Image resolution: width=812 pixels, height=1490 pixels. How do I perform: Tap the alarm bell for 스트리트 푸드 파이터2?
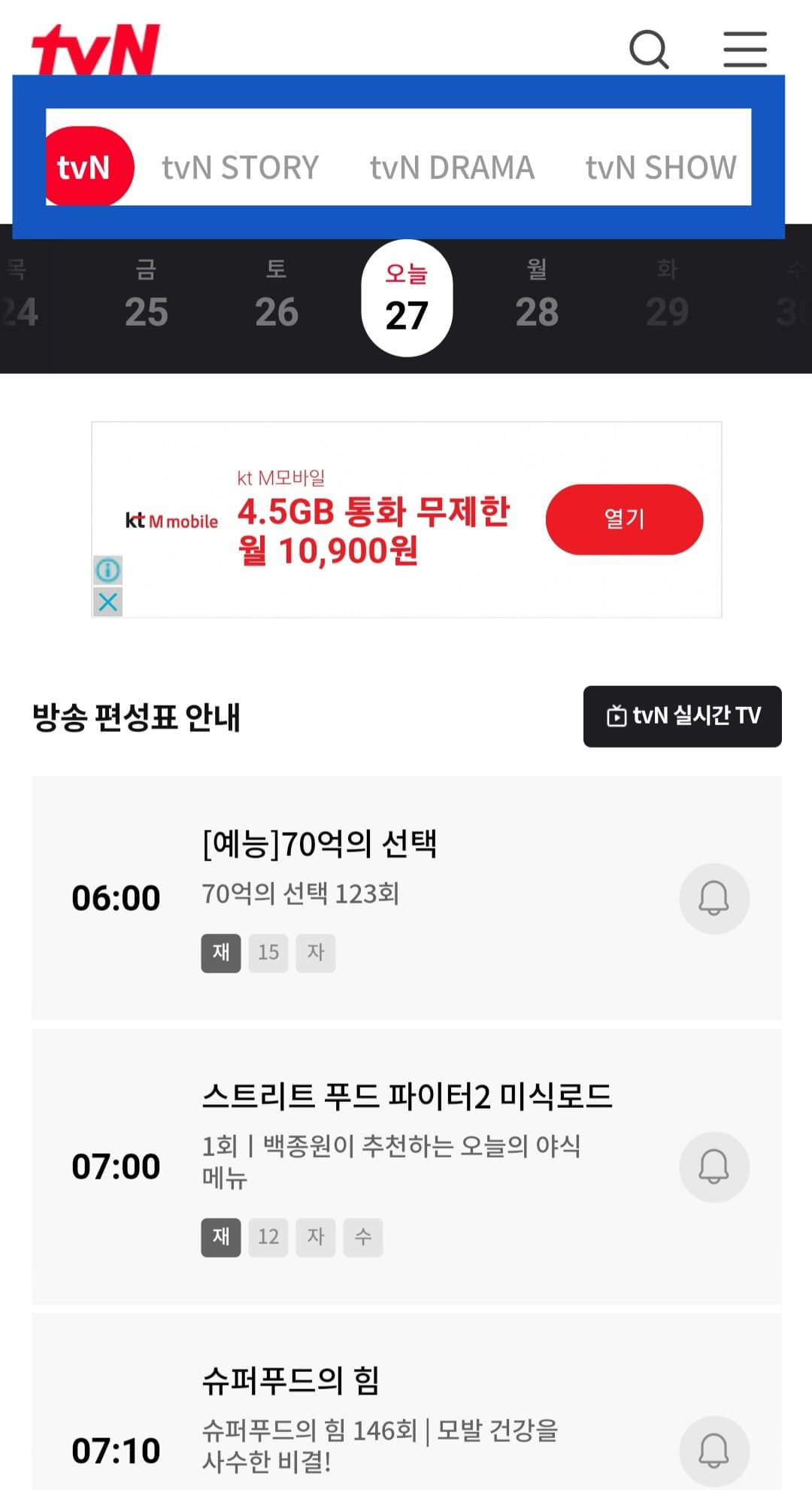pyautogui.click(x=714, y=1167)
